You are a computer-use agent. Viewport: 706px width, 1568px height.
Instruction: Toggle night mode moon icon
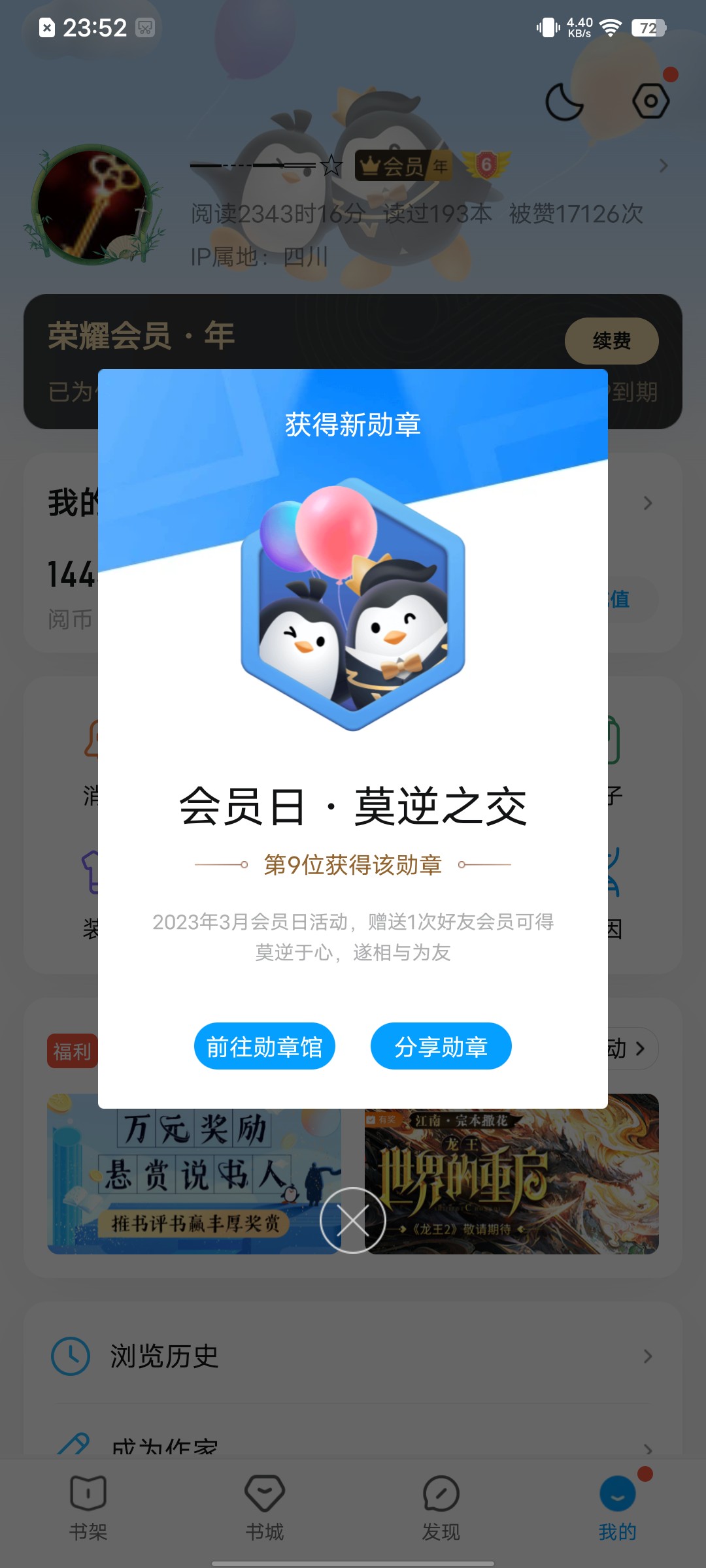564,102
